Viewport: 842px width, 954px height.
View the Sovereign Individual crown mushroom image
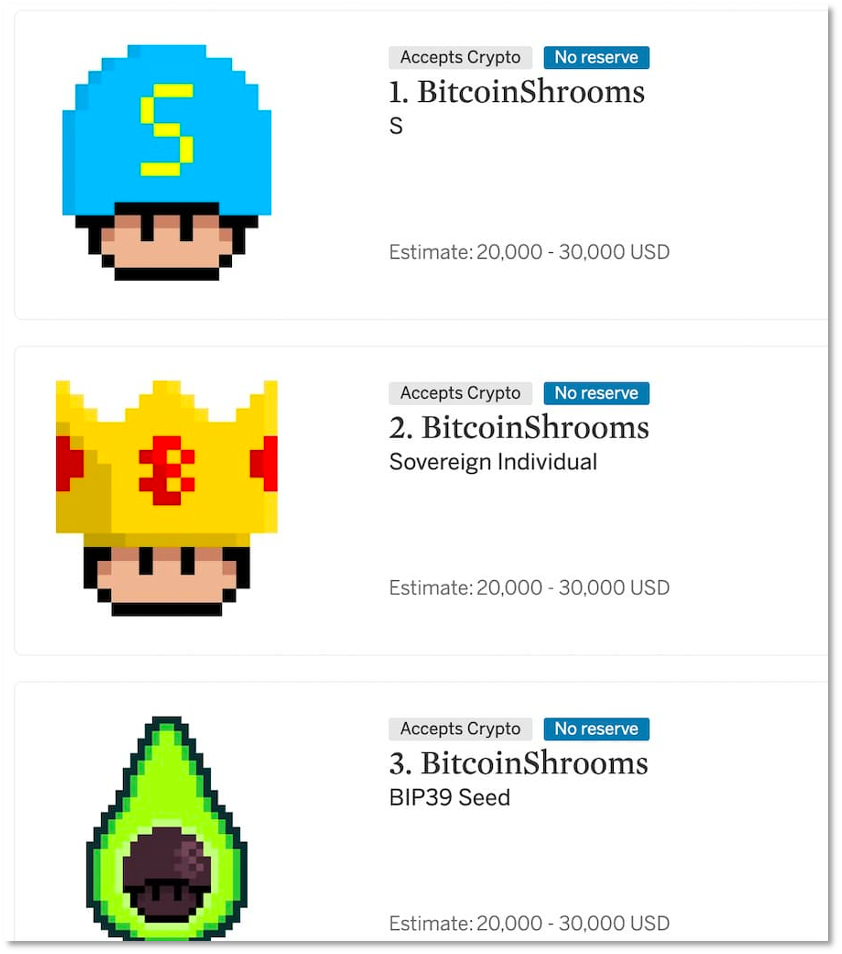[x=166, y=497]
